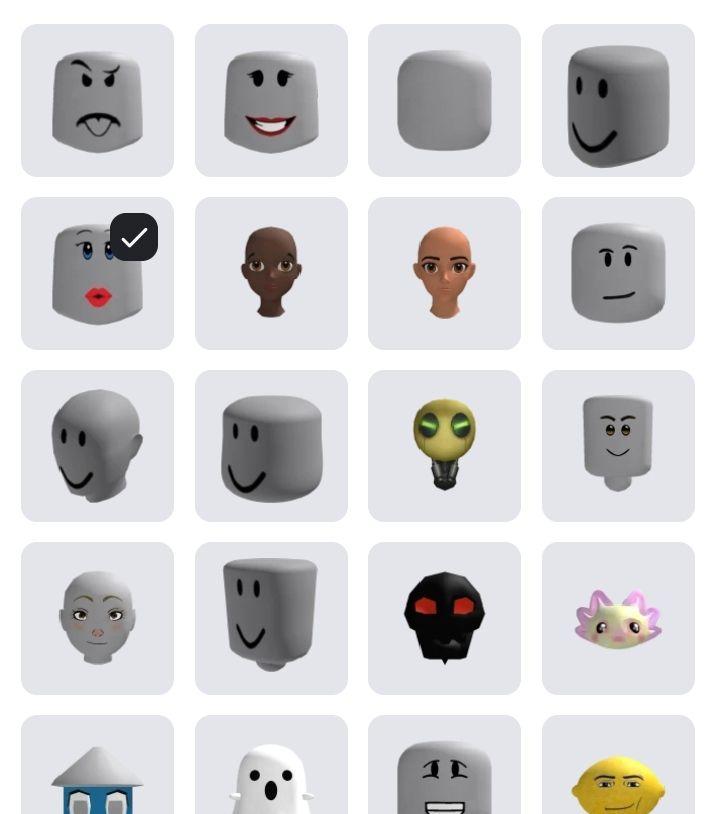Select the tan-skinned bald realistic head
This screenshot has width=720, height=814.
point(444,274)
